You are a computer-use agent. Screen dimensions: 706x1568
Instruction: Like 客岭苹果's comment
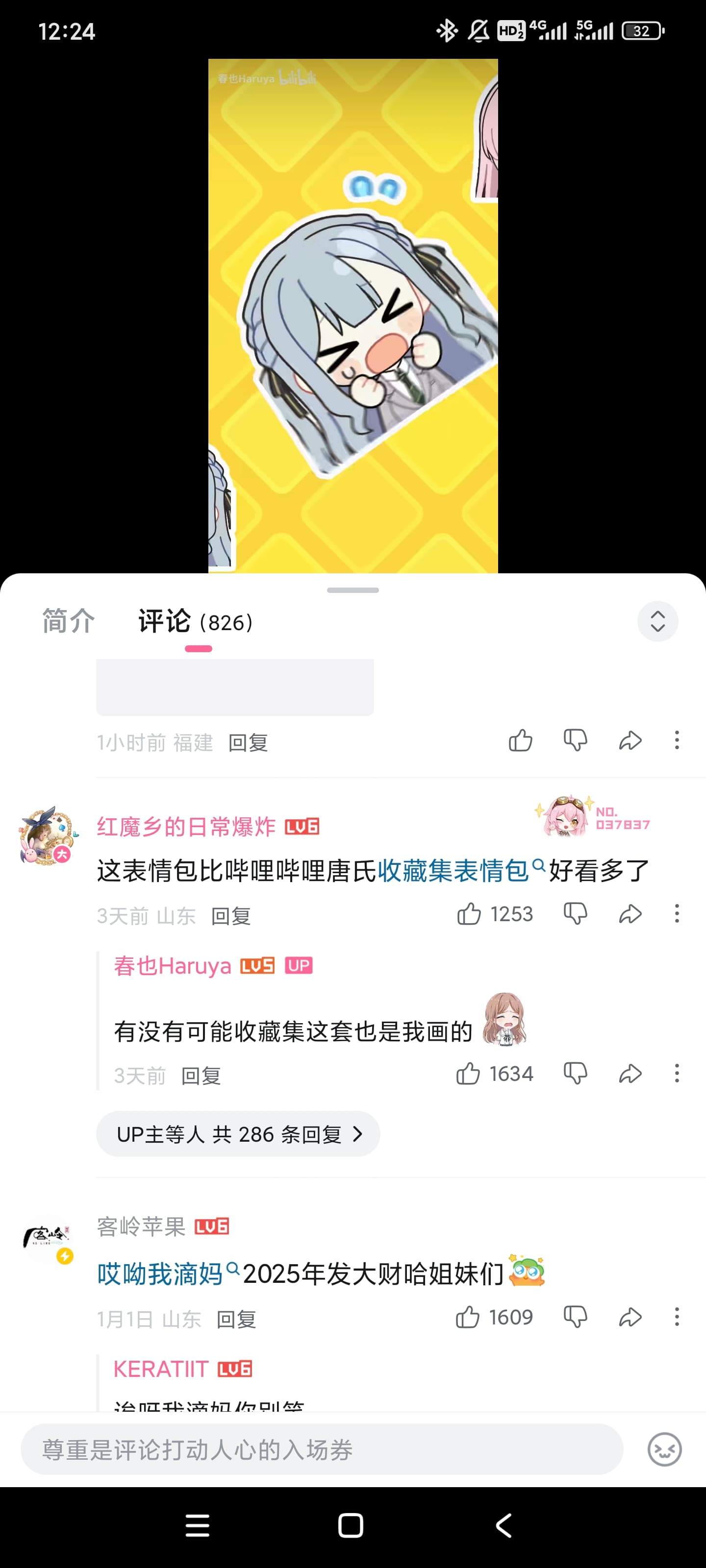click(x=468, y=1317)
